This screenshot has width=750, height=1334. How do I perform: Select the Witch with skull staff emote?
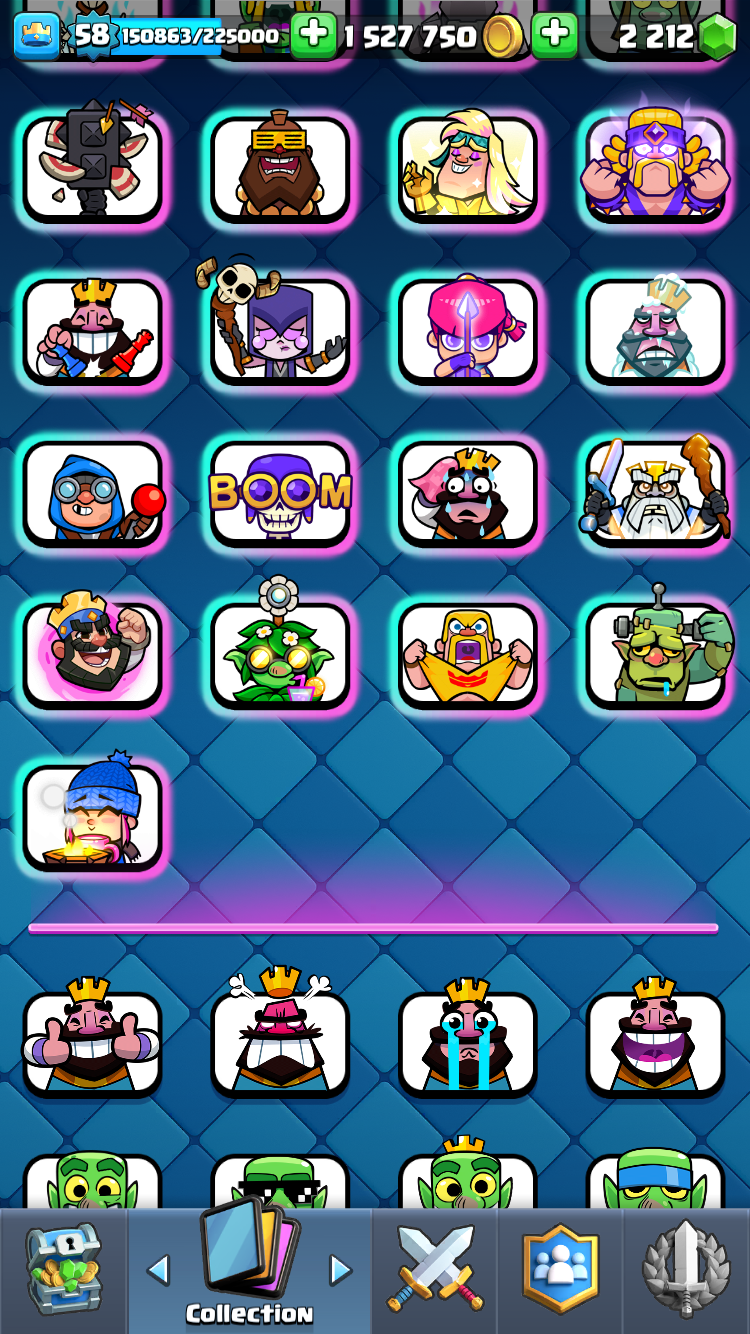pos(280,330)
